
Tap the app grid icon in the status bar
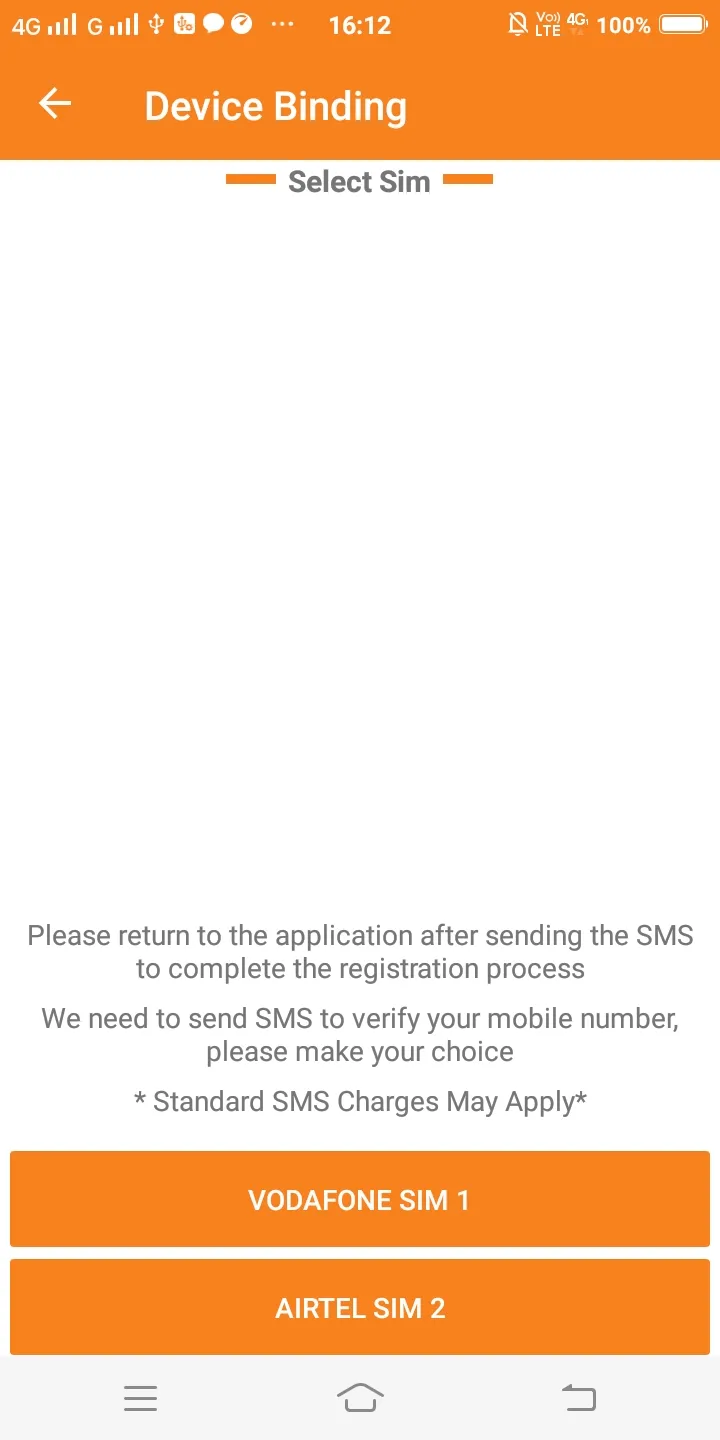pos(184,24)
